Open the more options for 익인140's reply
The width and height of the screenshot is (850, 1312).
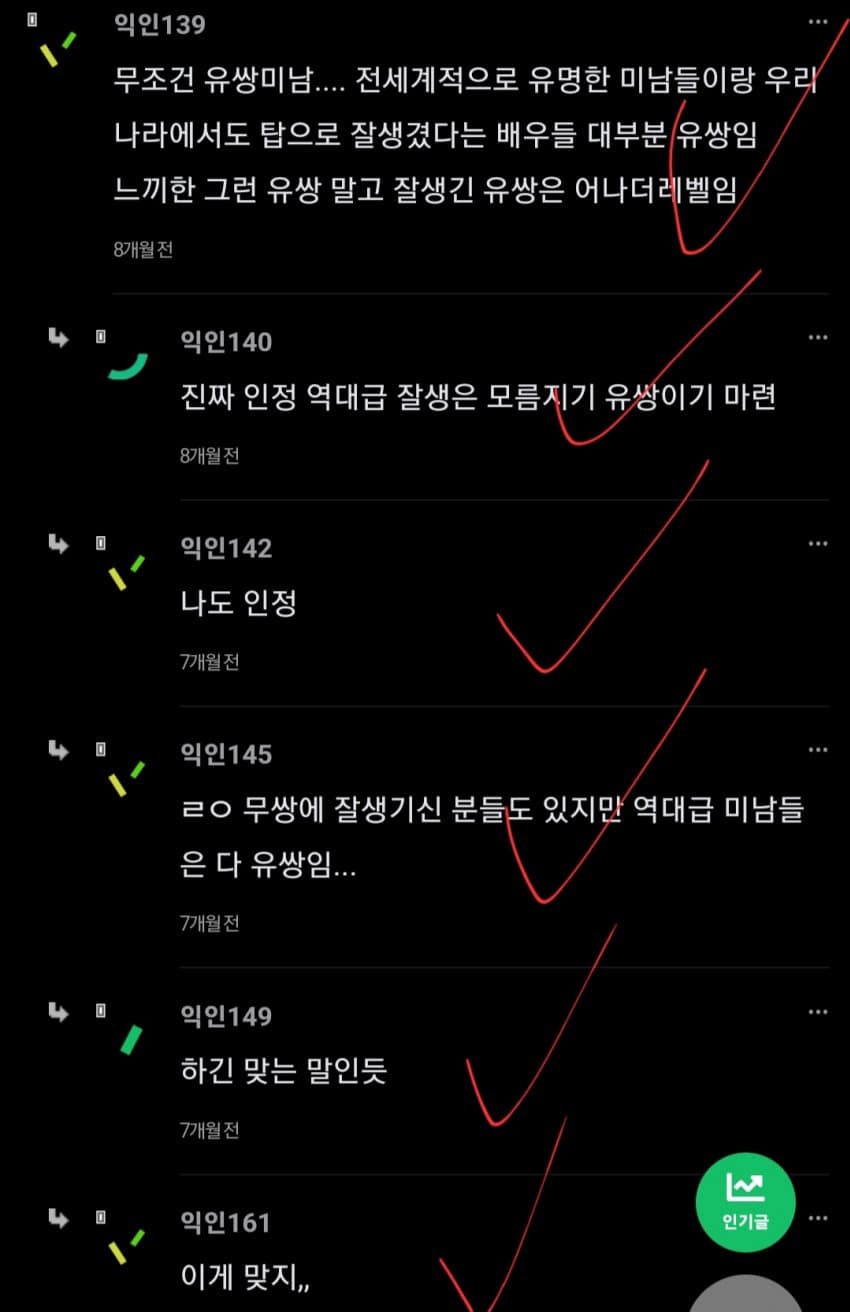coord(818,338)
